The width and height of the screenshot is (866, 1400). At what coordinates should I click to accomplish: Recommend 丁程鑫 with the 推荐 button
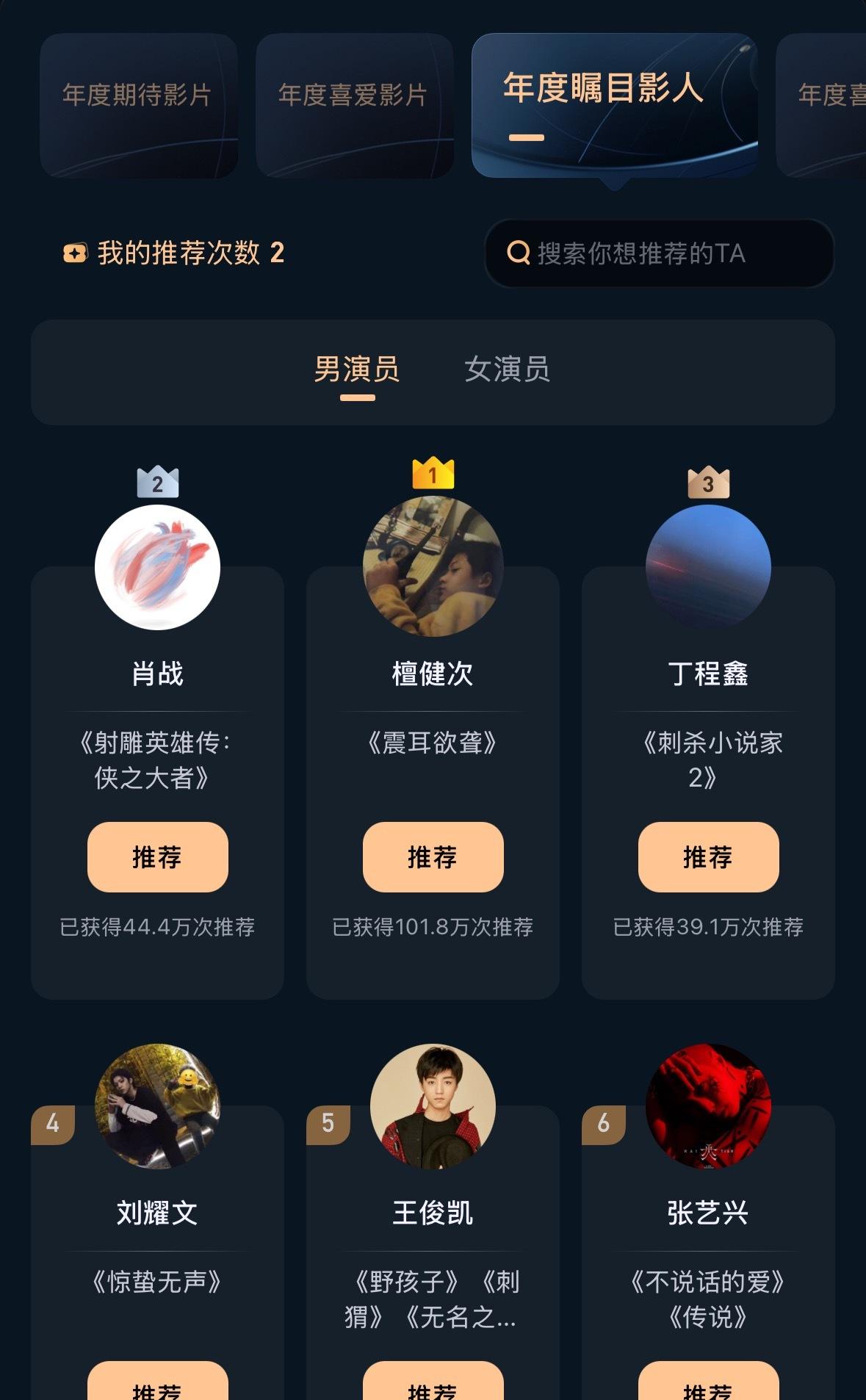tap(709, 857)
